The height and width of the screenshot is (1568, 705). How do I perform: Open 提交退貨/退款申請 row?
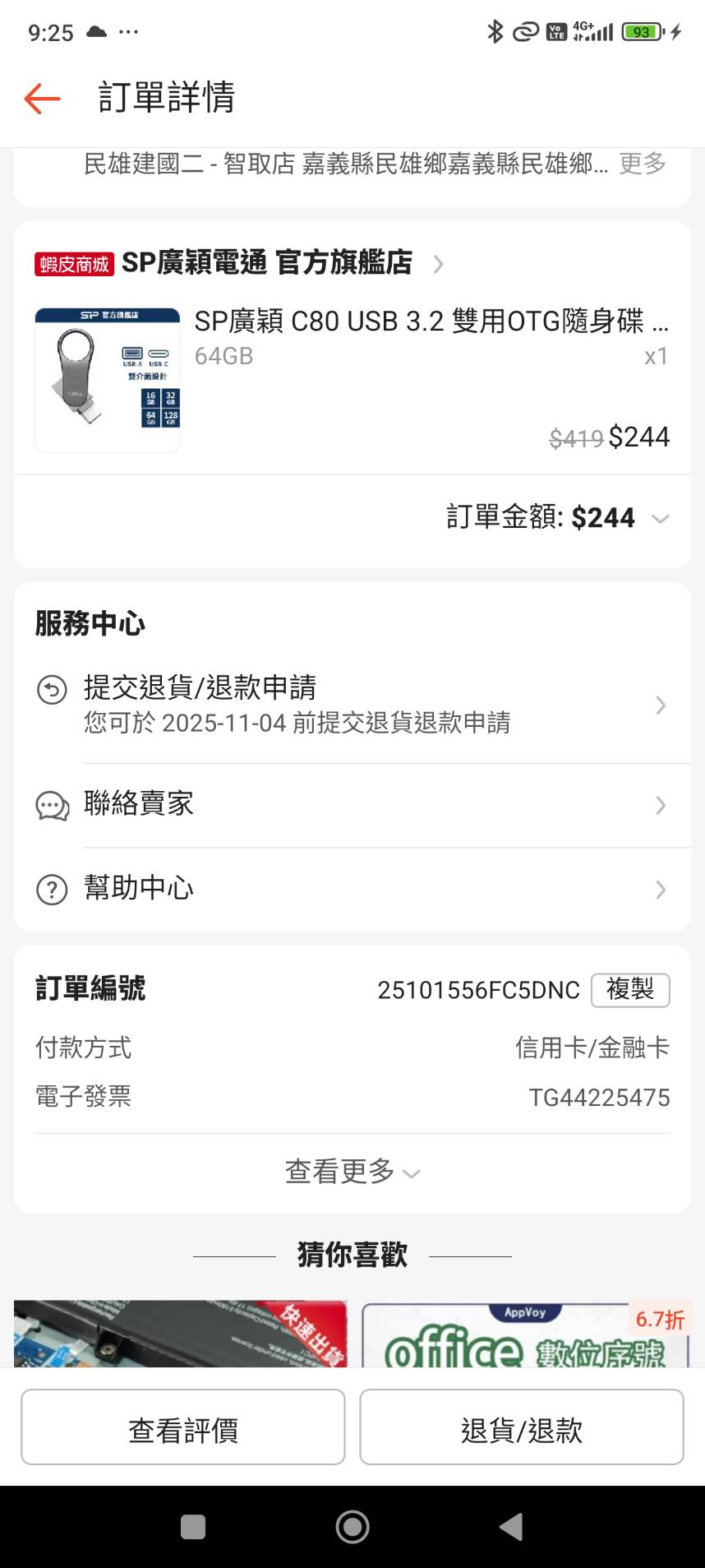pyautogui.click(x=352, y=705)
